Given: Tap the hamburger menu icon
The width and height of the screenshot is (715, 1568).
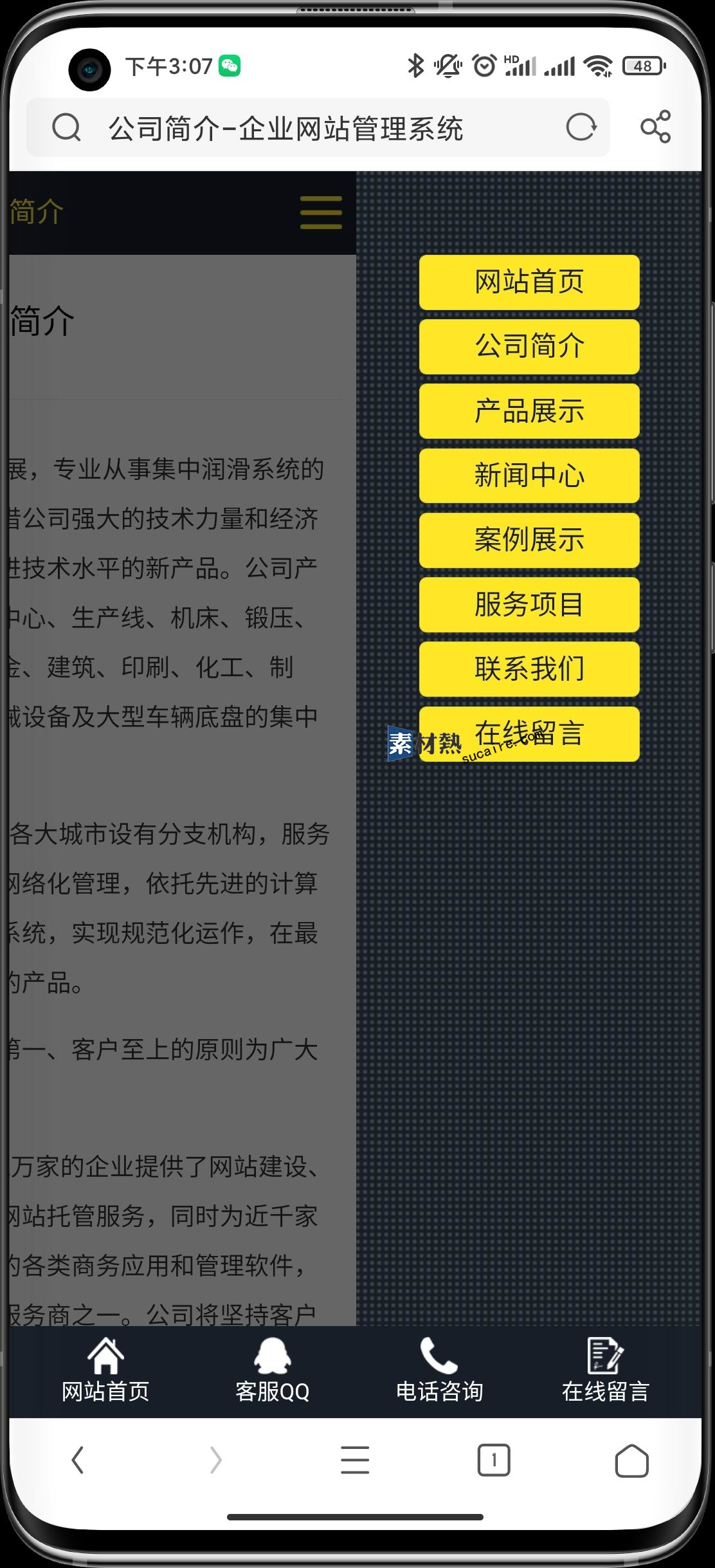Looking at the screenshot, I should (x=321, y=213).
